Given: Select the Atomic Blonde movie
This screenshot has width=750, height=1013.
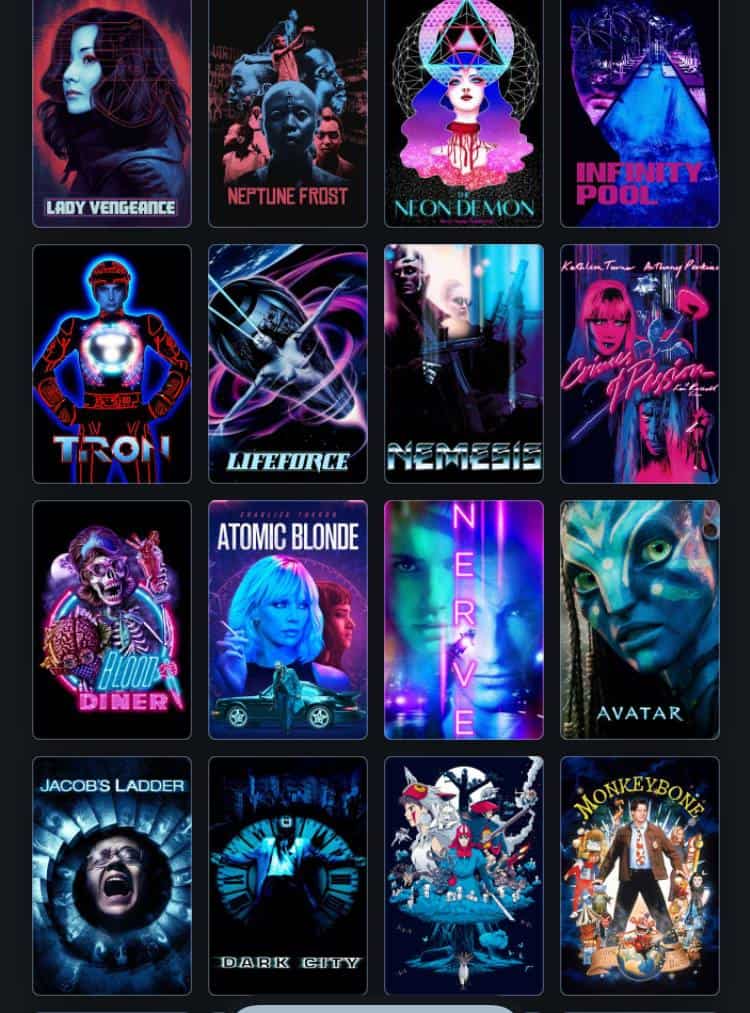Looking at the screenshot, I should [288, 620].
